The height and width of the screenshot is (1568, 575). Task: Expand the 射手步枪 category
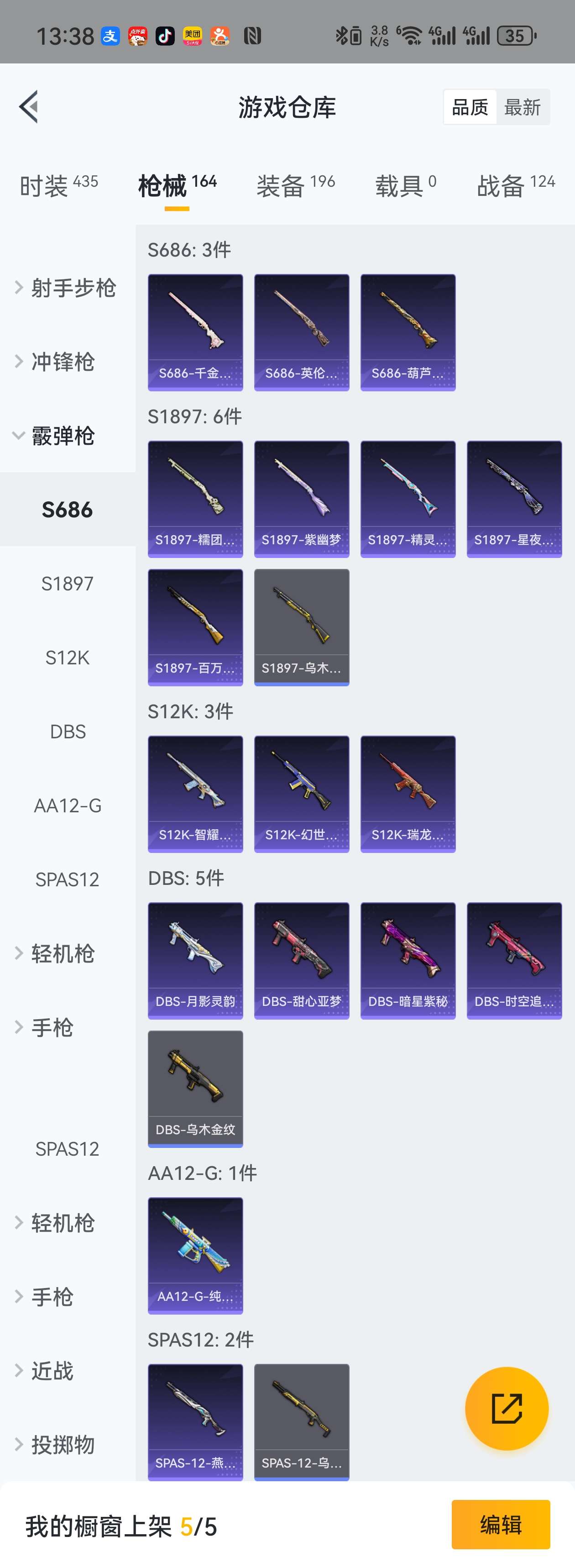click(67, 288)
